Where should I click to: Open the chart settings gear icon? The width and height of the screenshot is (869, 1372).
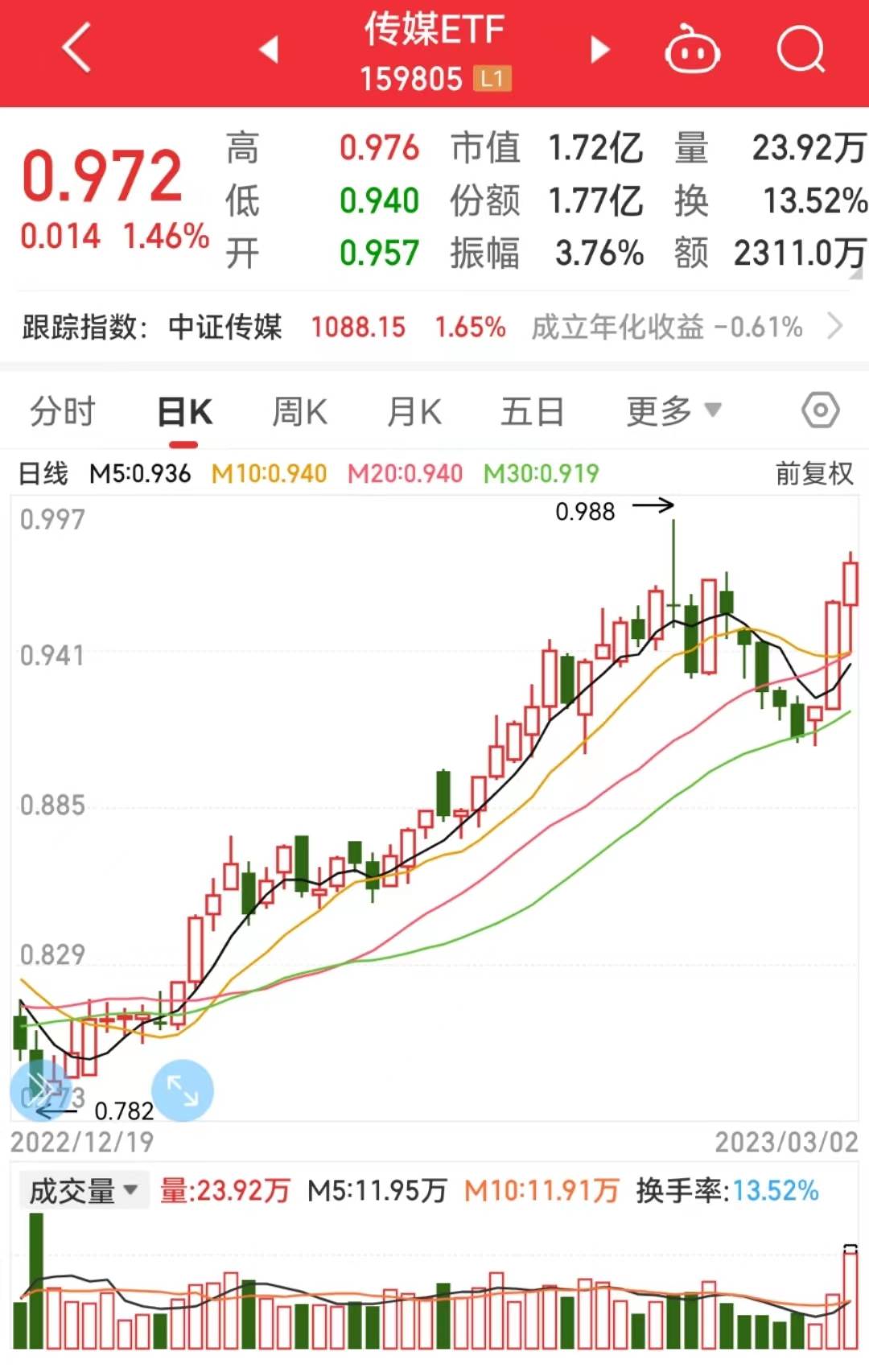819,410
